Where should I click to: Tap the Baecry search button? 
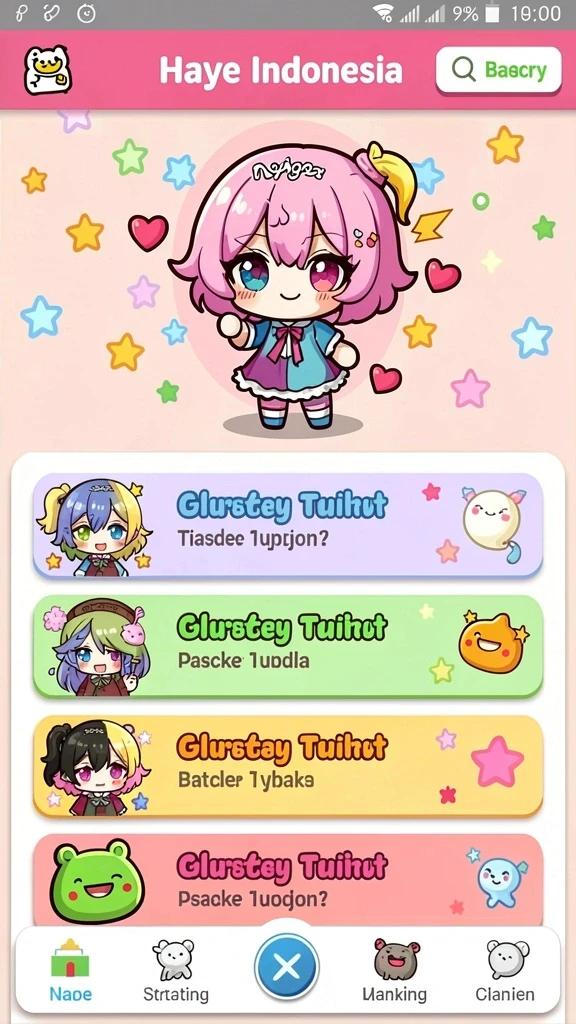498,70
